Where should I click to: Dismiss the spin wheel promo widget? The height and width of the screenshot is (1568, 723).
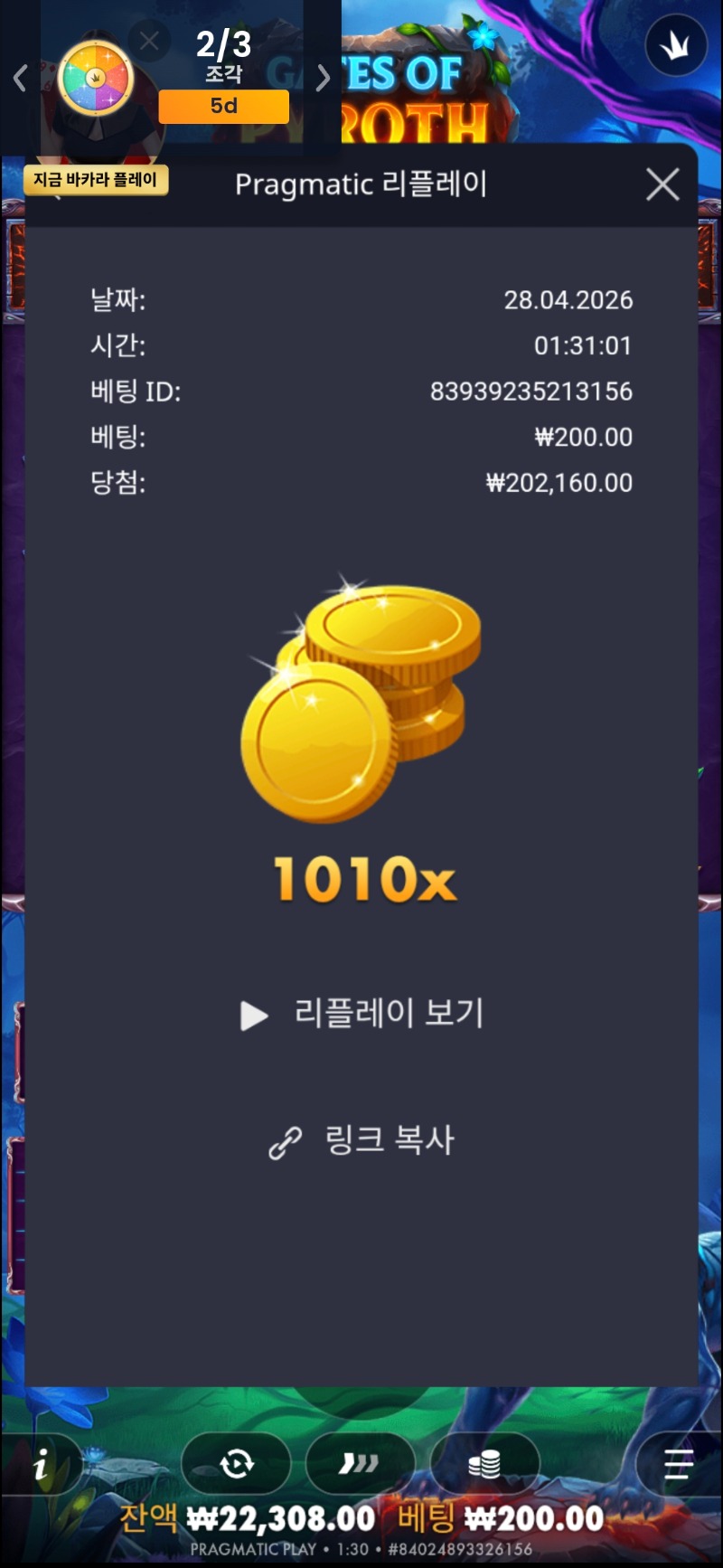click(x=149, y=41)
